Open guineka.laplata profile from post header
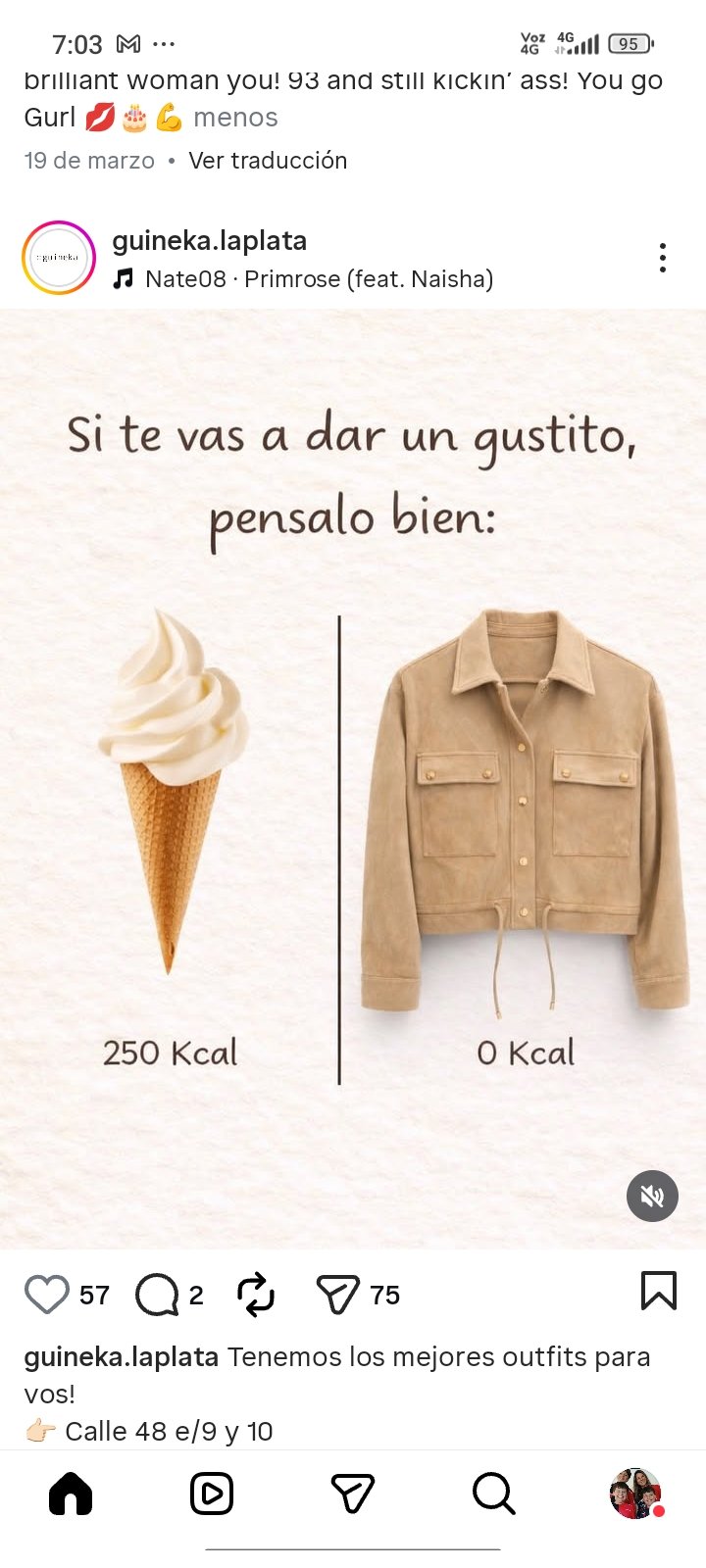The height and width of the screenshot is (1568, 706). point(209,241)
